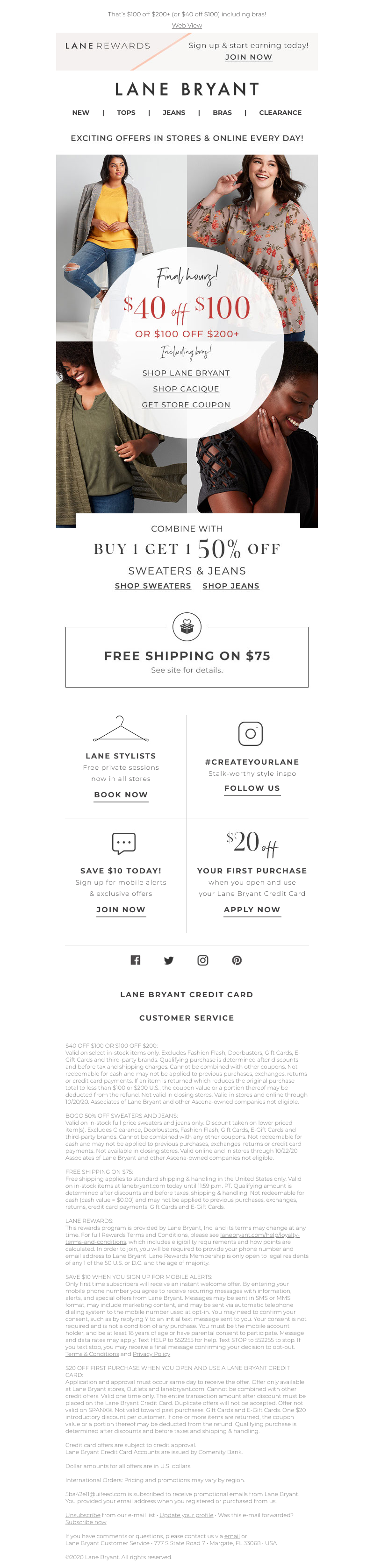Image resolution: width=374 pixels, height=1568 pixels.
Task: Go to the Jeans category
Action: [x=173, y=113]
